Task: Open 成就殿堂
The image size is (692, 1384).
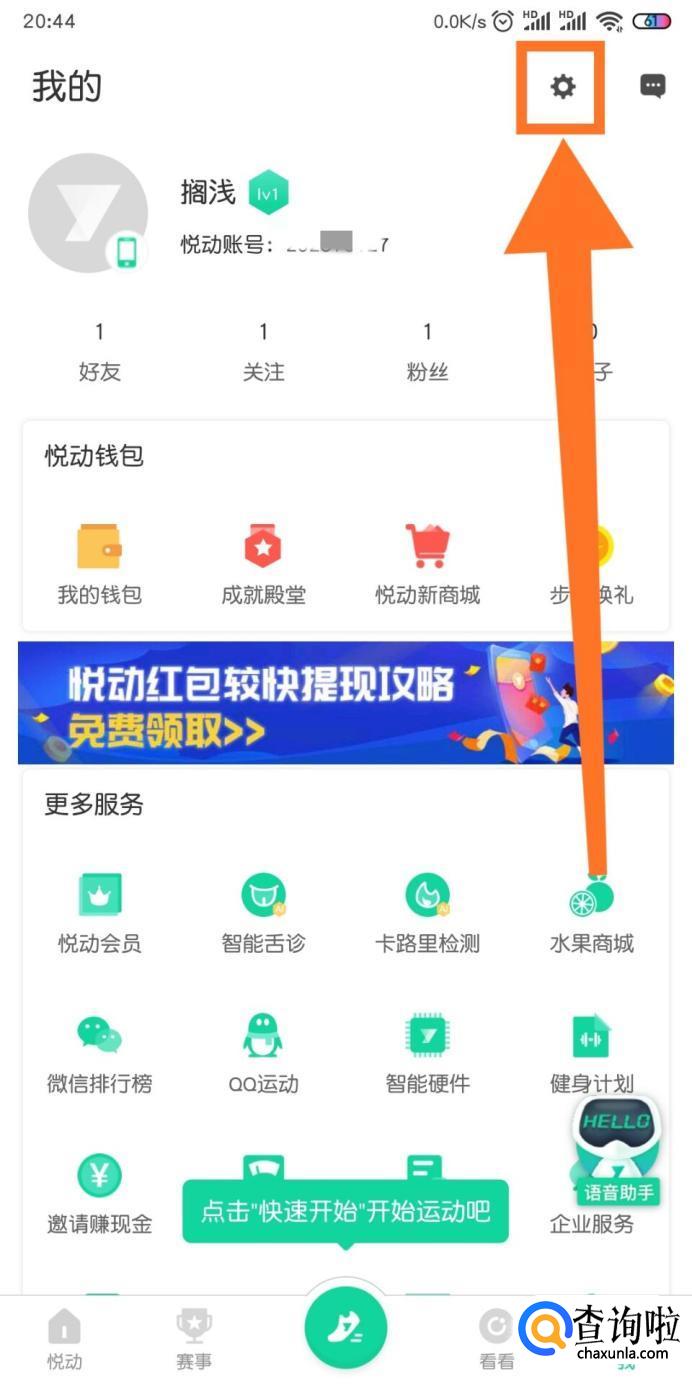Action: click(x=264, y=564)
